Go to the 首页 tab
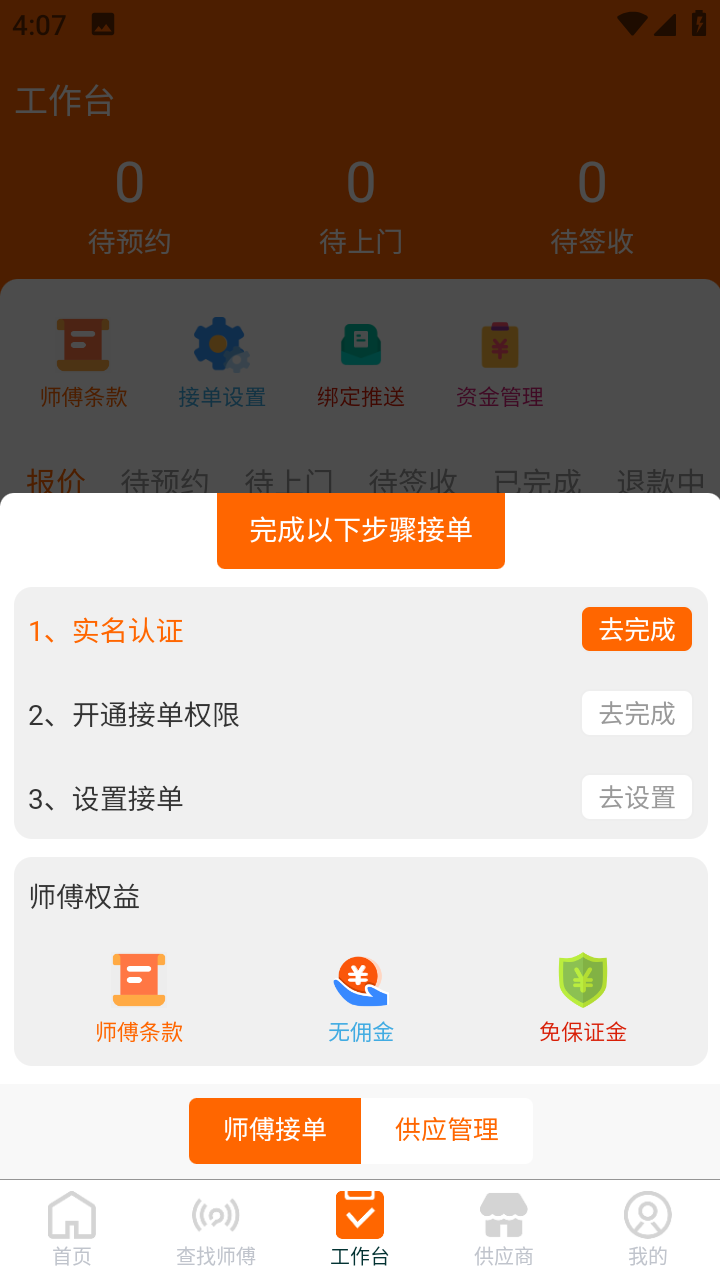This screenshot has width=720, height=1280. [x=72, y=1229]
